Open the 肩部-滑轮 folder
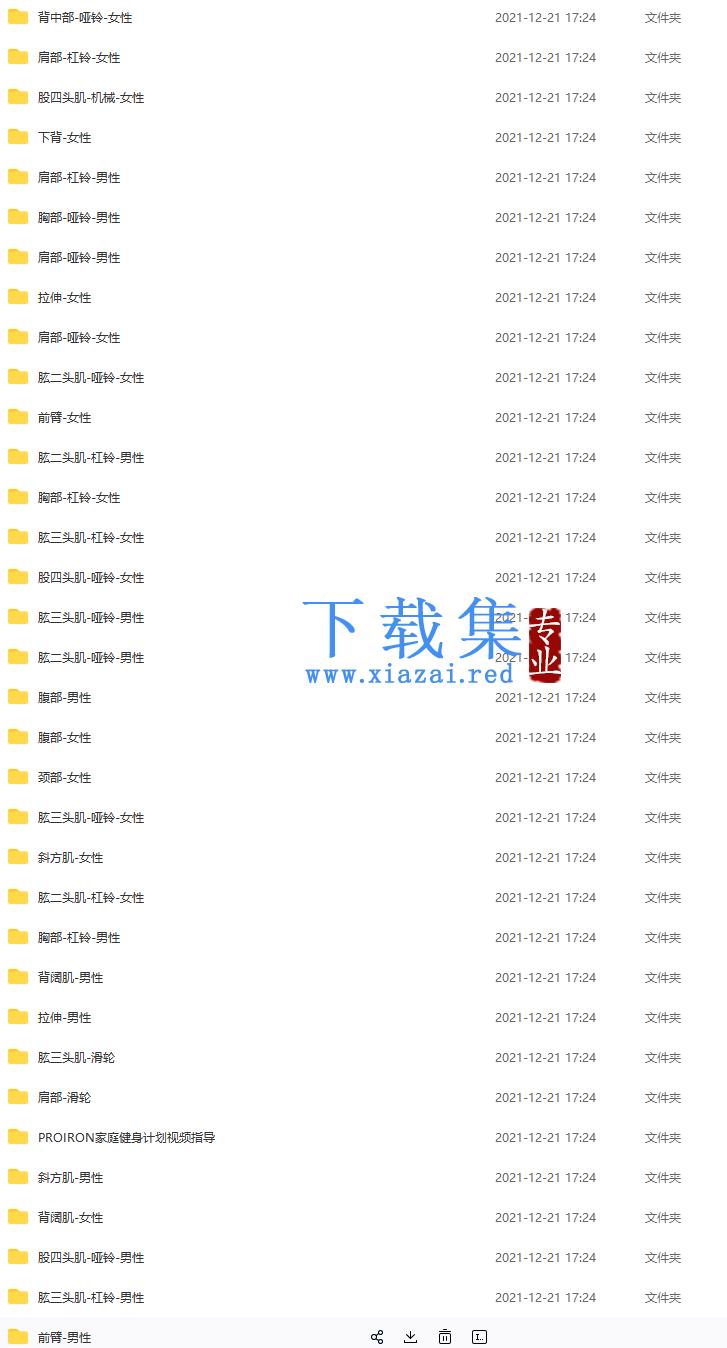Screen dimensions: 727x1348 pyautogui.click(x=64, y=1098)
